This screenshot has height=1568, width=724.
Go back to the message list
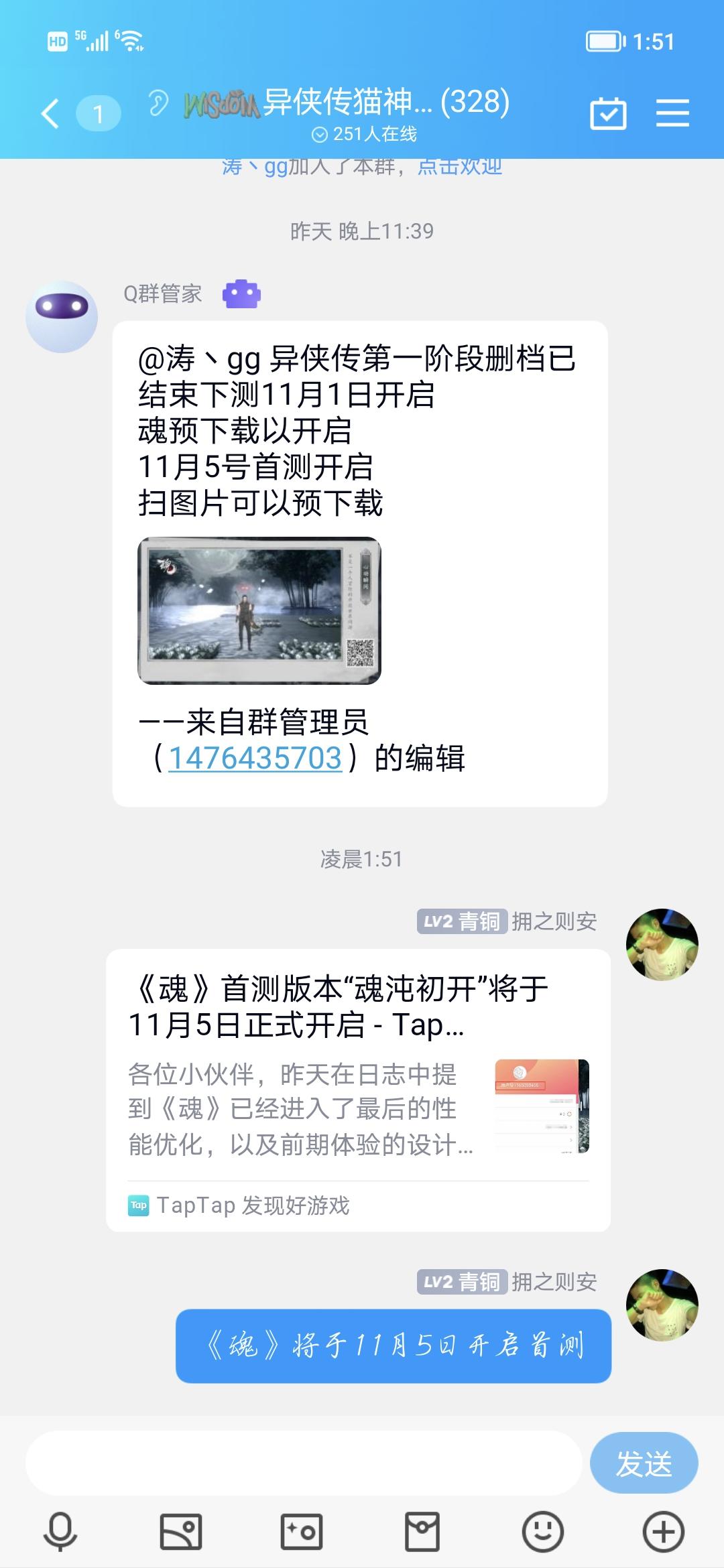tap(51, 113)
